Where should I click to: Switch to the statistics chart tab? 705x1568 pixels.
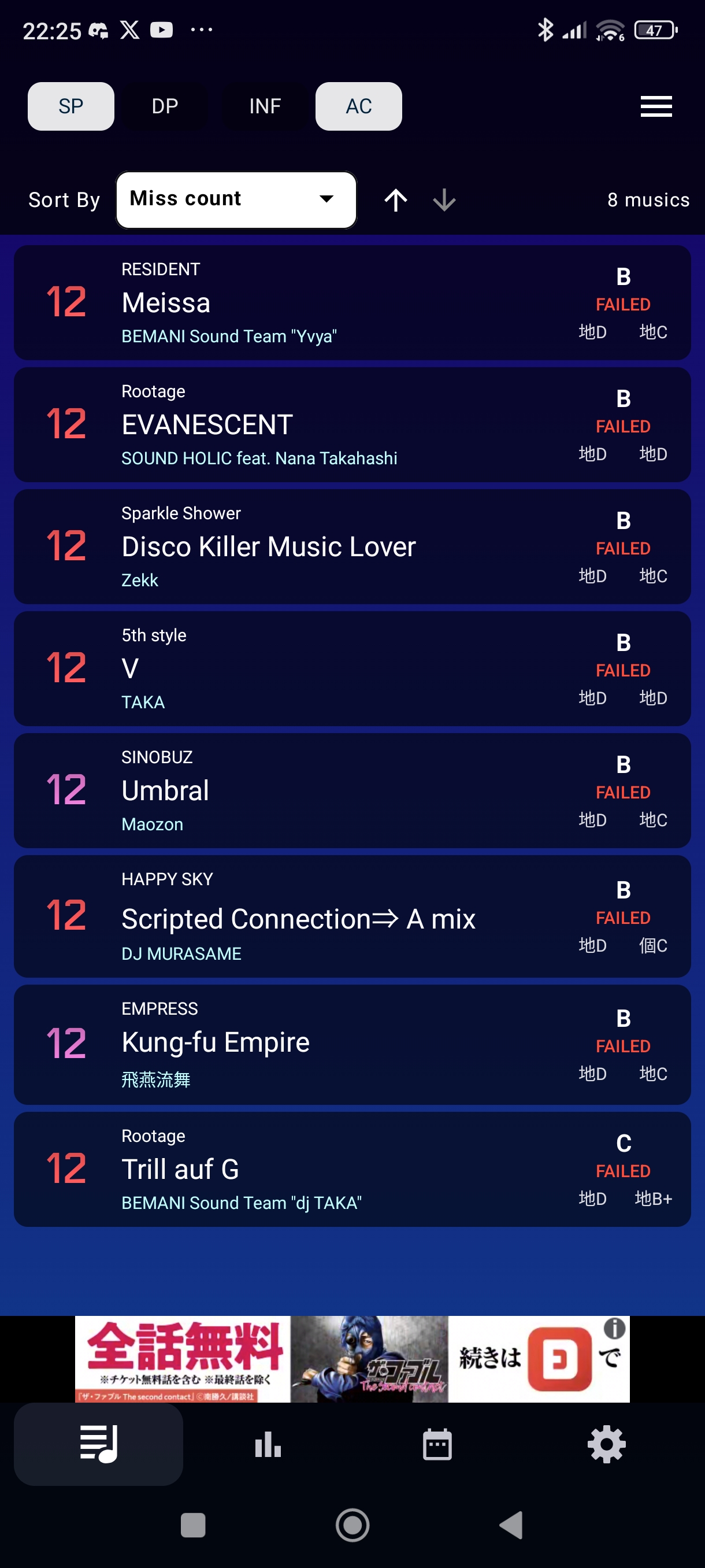point(268,1444)
